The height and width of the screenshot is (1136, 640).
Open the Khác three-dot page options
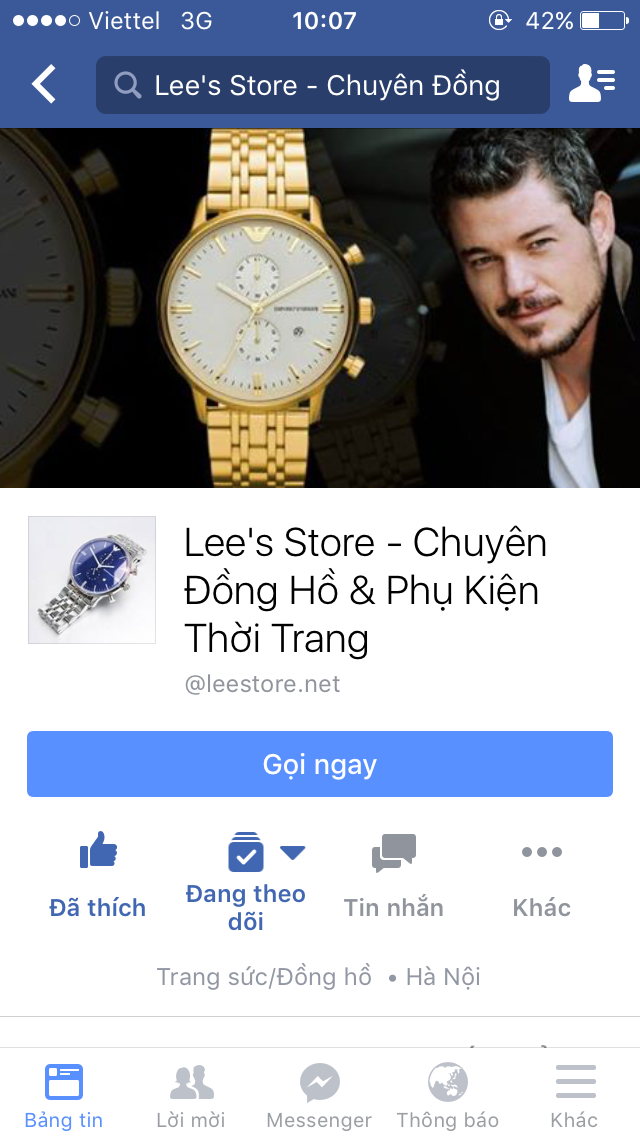pos(542,876)
